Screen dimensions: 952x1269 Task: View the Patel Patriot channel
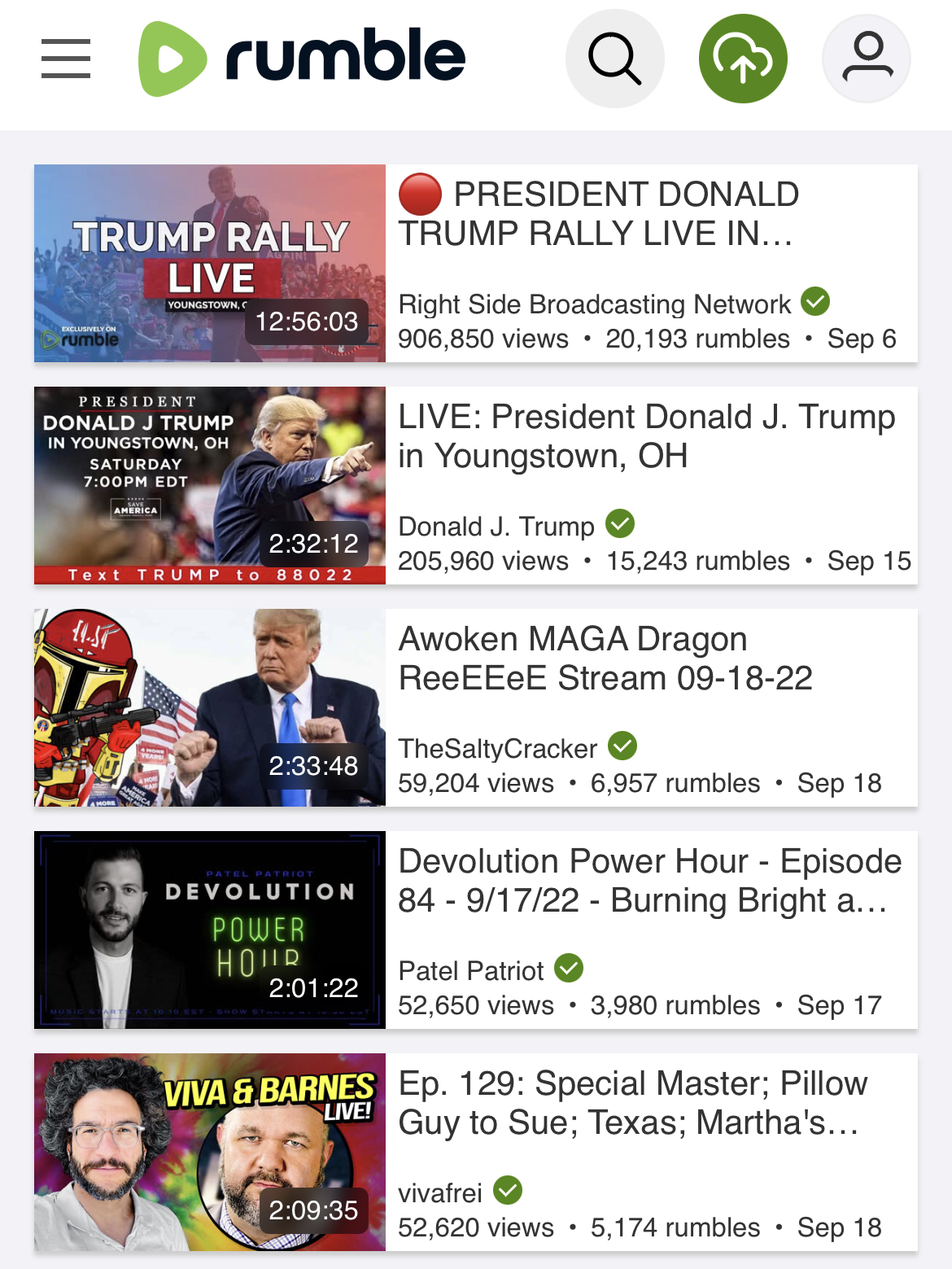click(470, 971)
